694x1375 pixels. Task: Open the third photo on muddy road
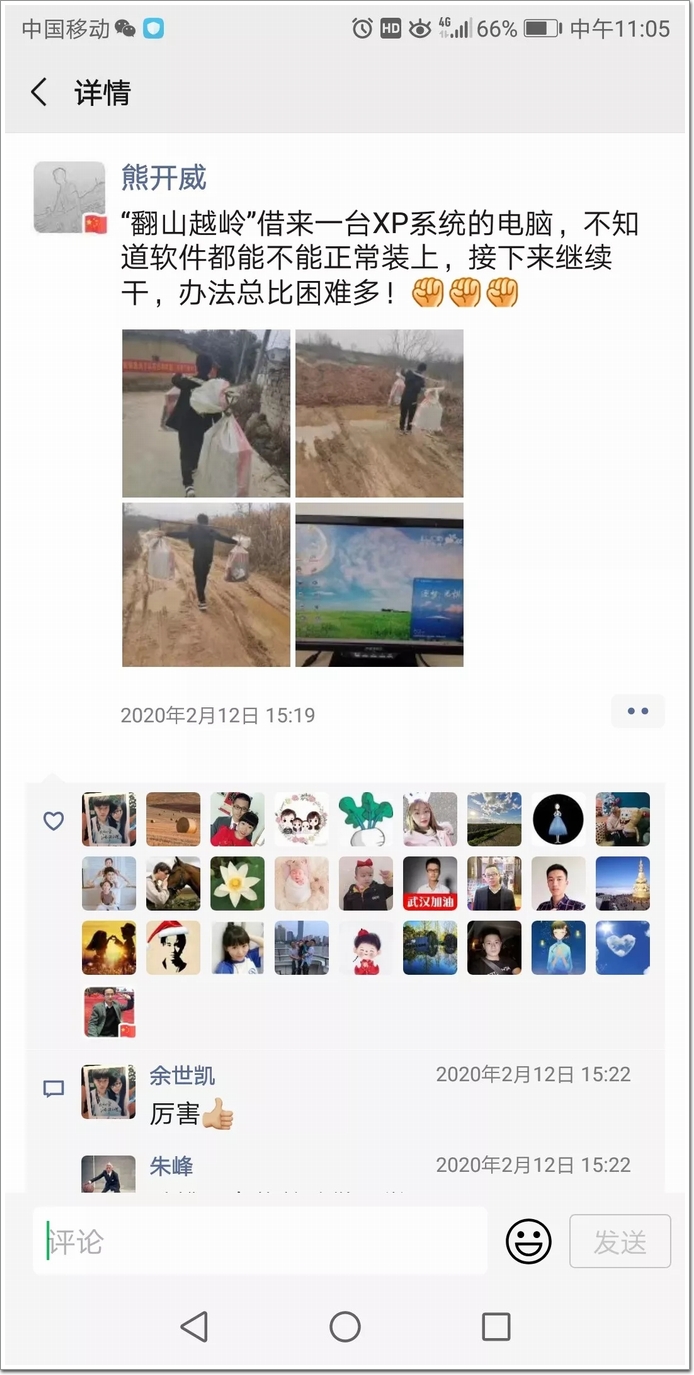coord(206,585)
